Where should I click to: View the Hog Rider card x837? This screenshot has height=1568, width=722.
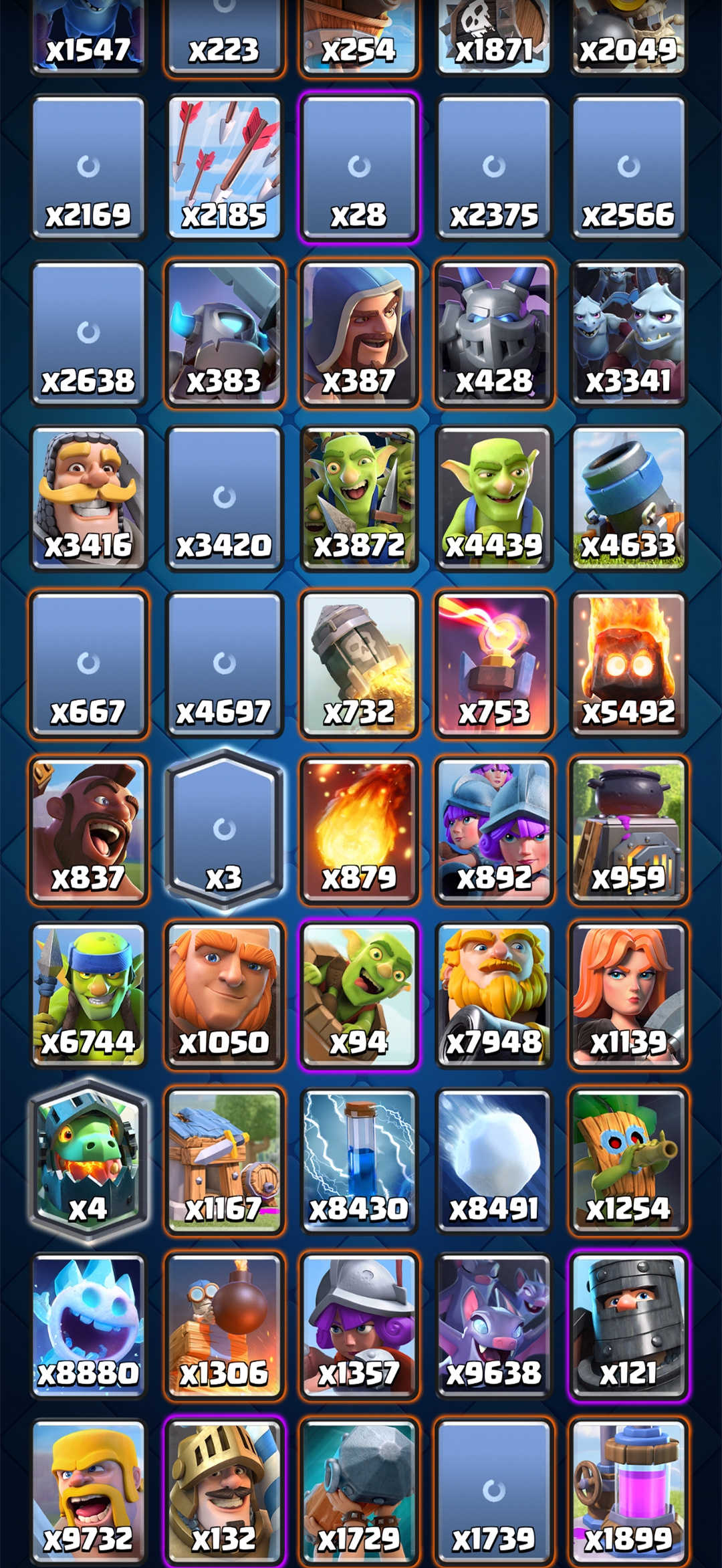(88, 829)
